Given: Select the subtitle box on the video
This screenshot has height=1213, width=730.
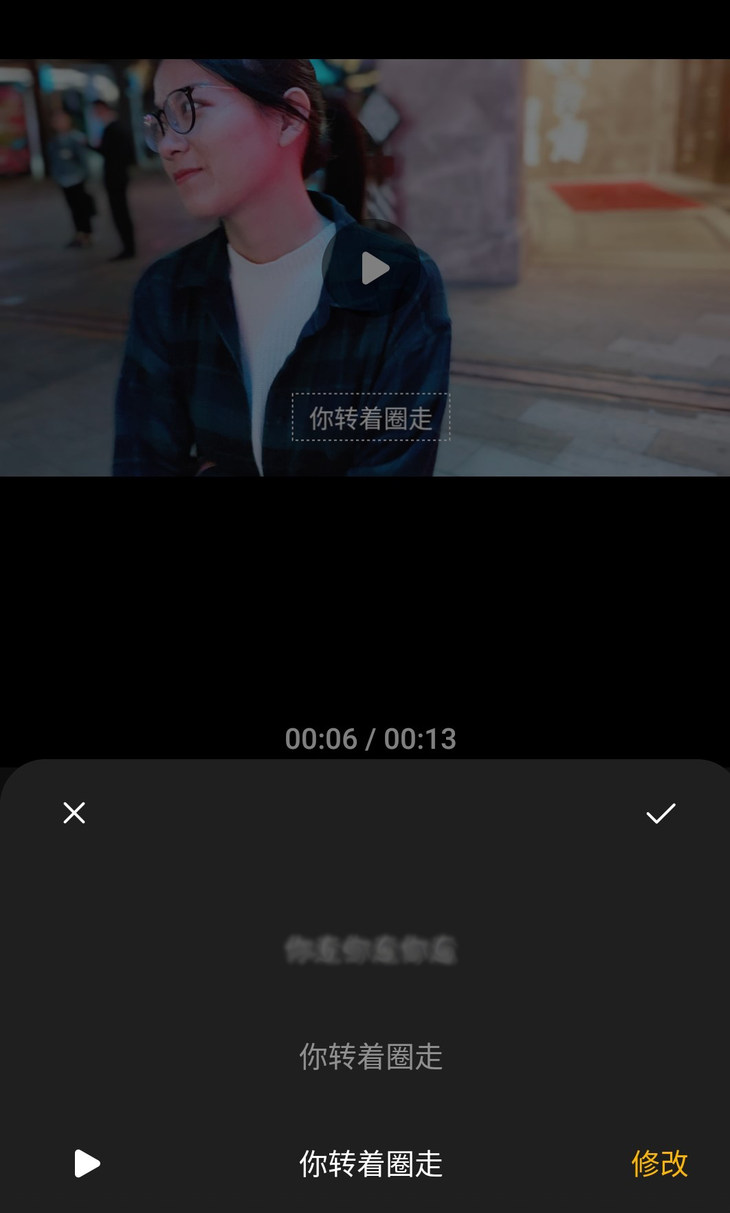Looking at the screenshot, I should tap(370, 418).
